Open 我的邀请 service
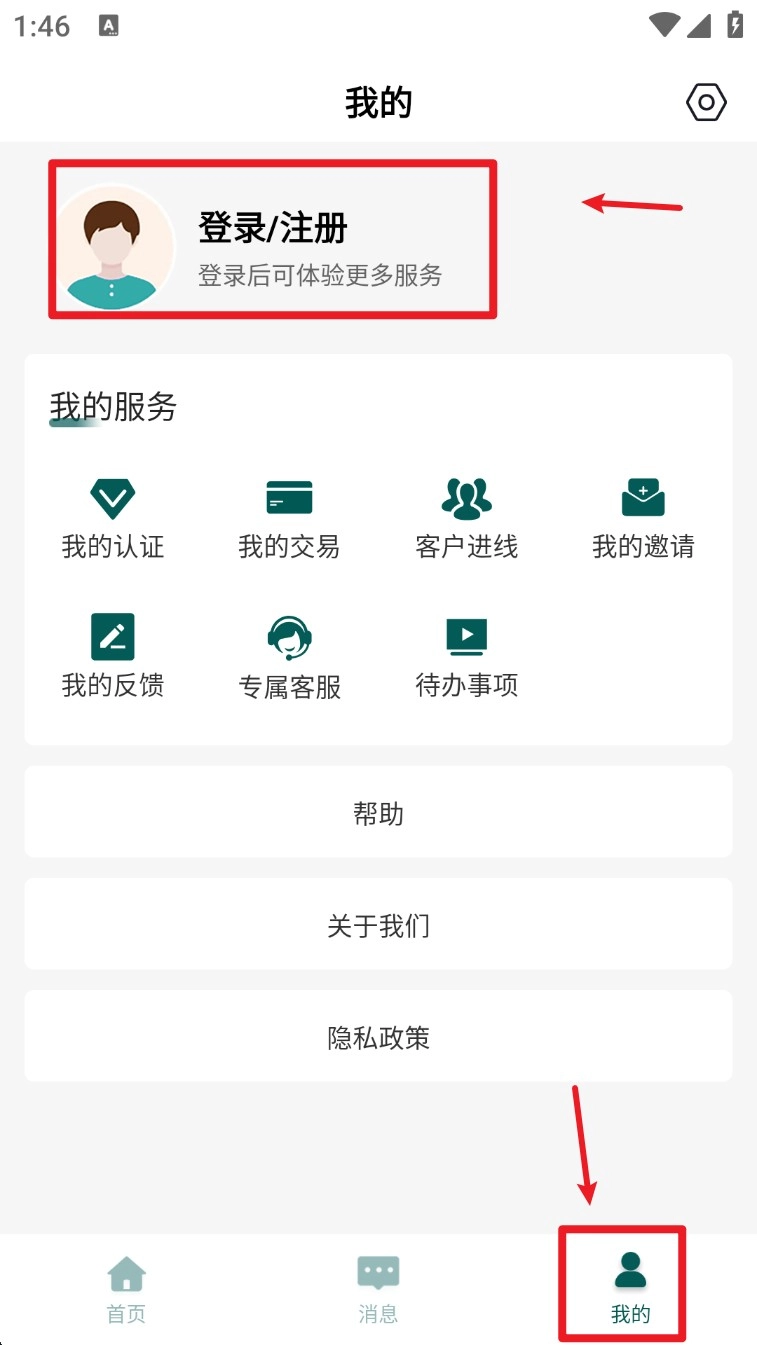757x1345 pixels. point(643,518)
